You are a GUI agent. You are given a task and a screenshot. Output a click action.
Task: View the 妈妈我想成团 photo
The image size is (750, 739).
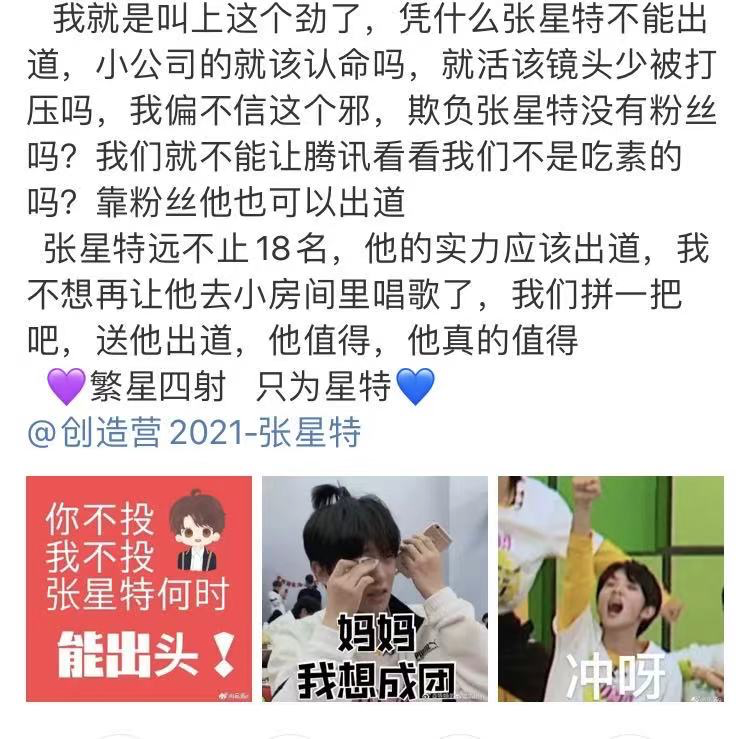[x=374, y=588]
